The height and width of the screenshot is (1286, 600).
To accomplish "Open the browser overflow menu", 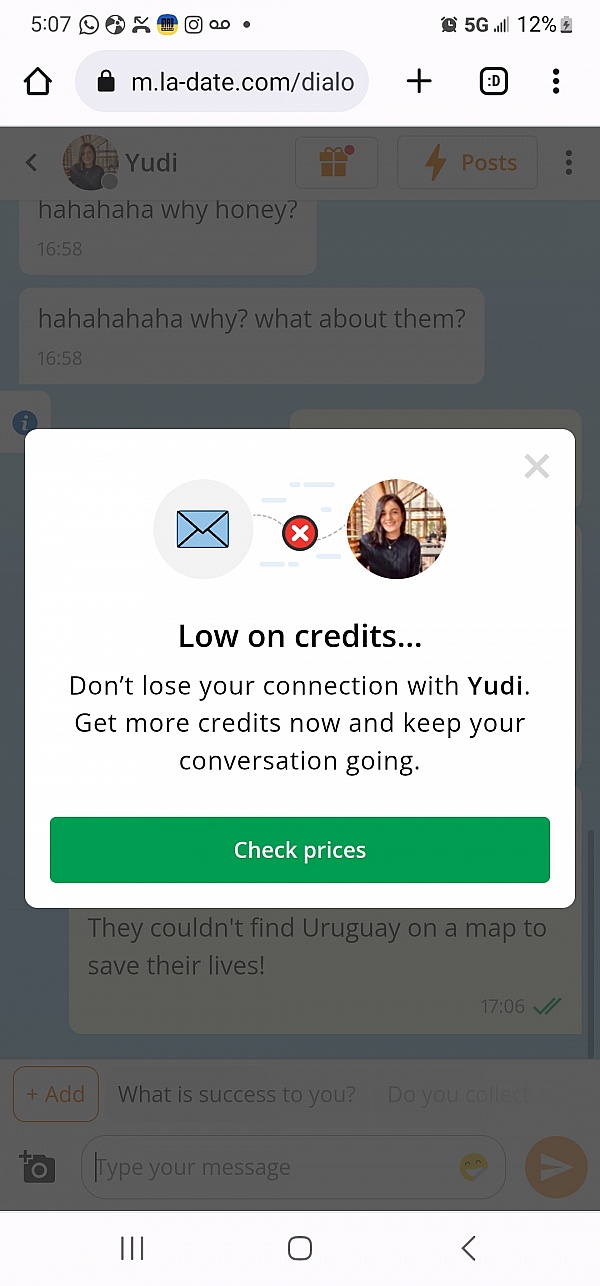I will 556,82.
